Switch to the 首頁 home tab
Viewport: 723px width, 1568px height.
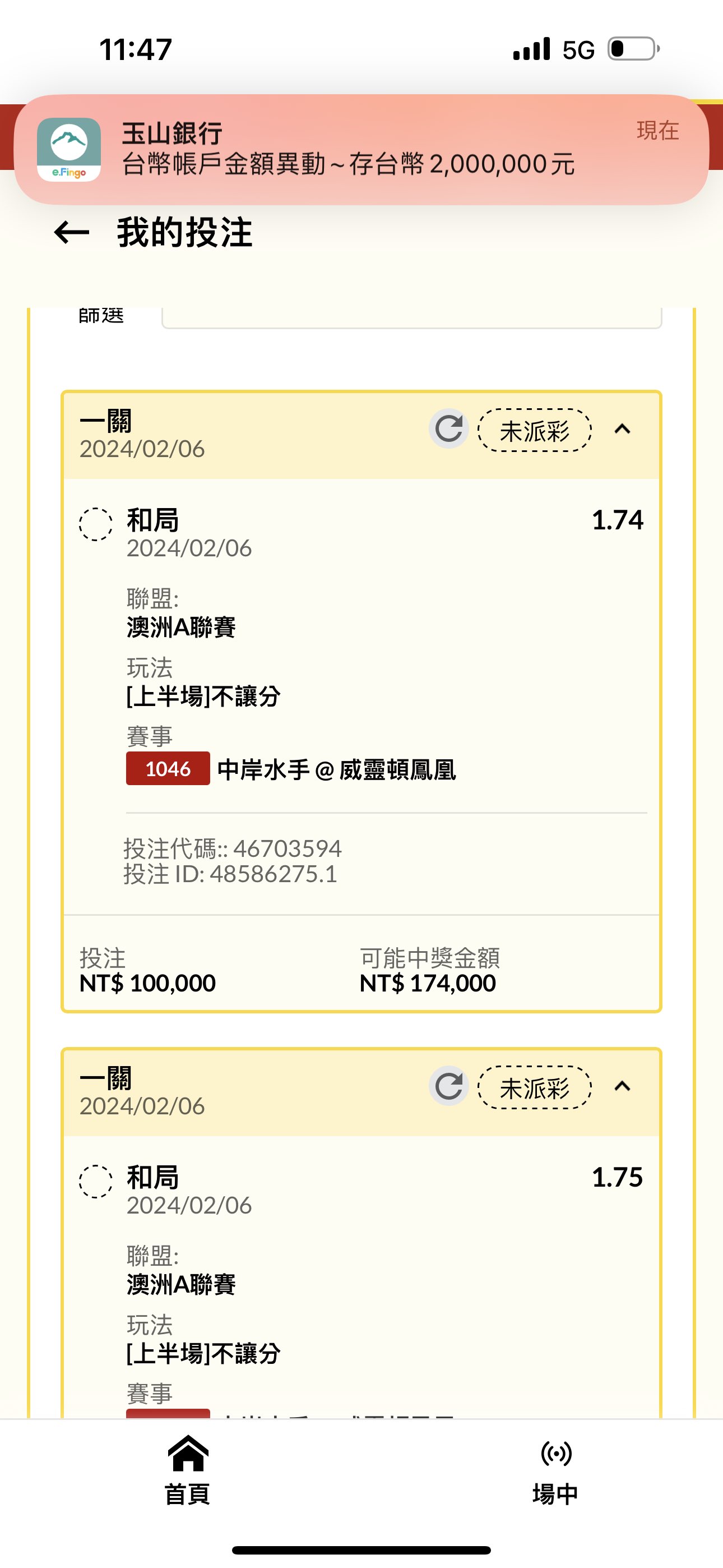[x=187, y=1470]
